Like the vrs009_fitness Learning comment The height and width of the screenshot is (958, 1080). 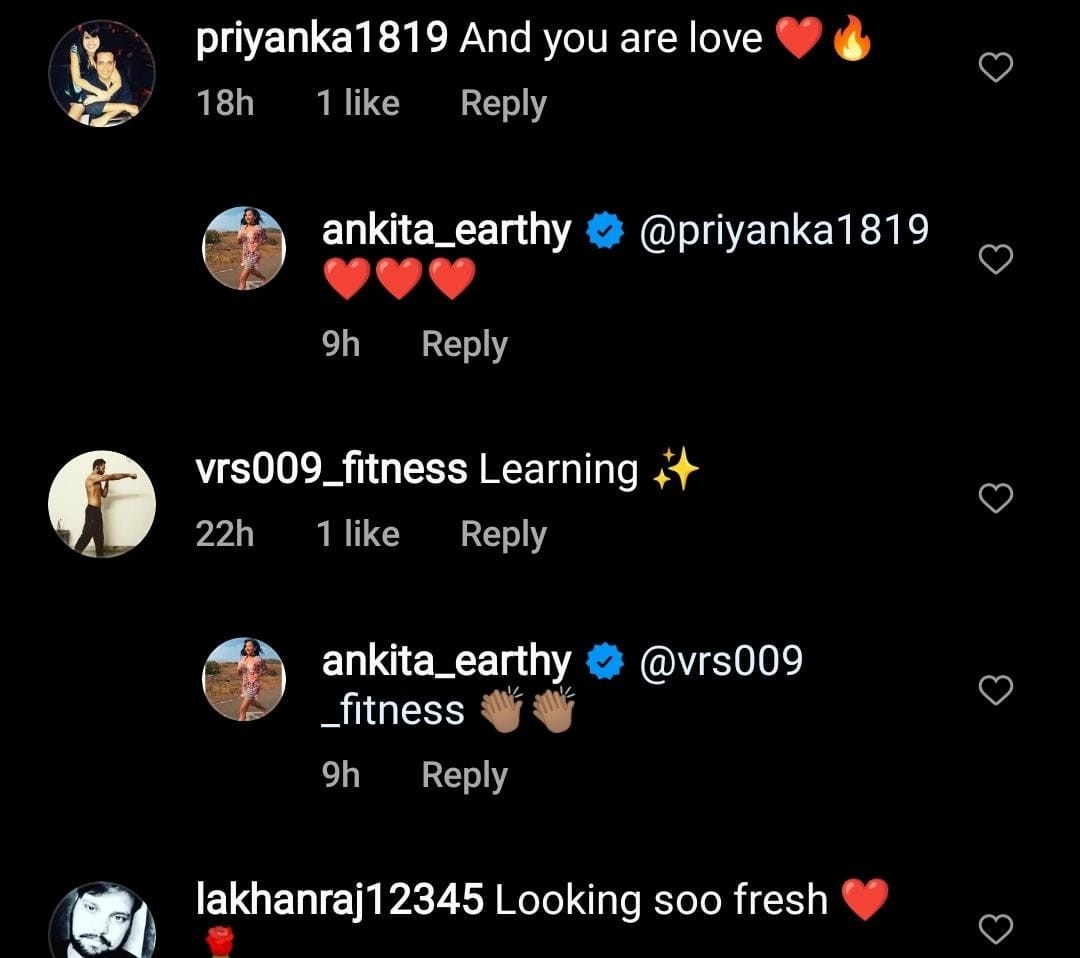995,498
